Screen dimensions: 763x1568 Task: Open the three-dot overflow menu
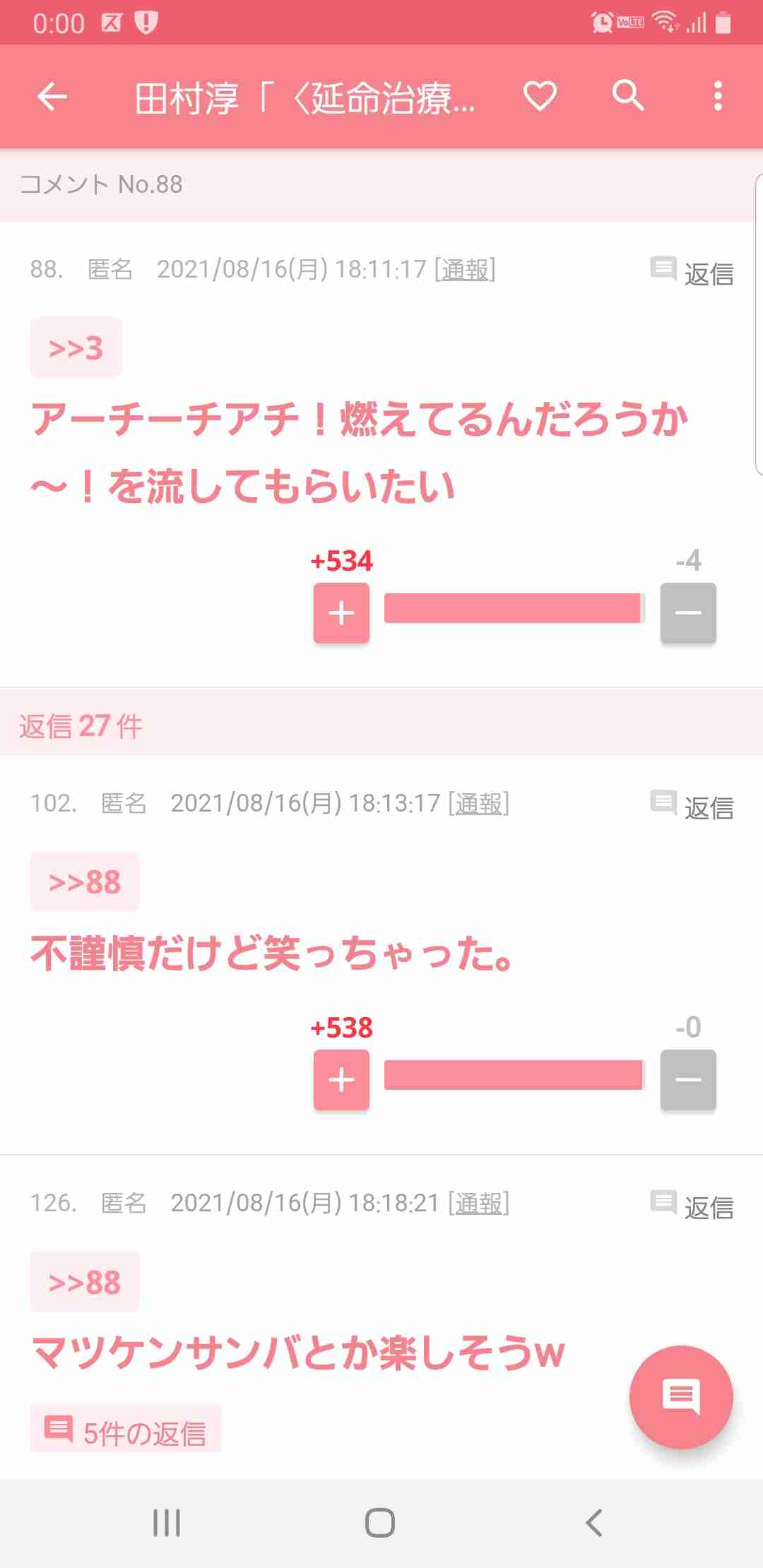point(718,96)
